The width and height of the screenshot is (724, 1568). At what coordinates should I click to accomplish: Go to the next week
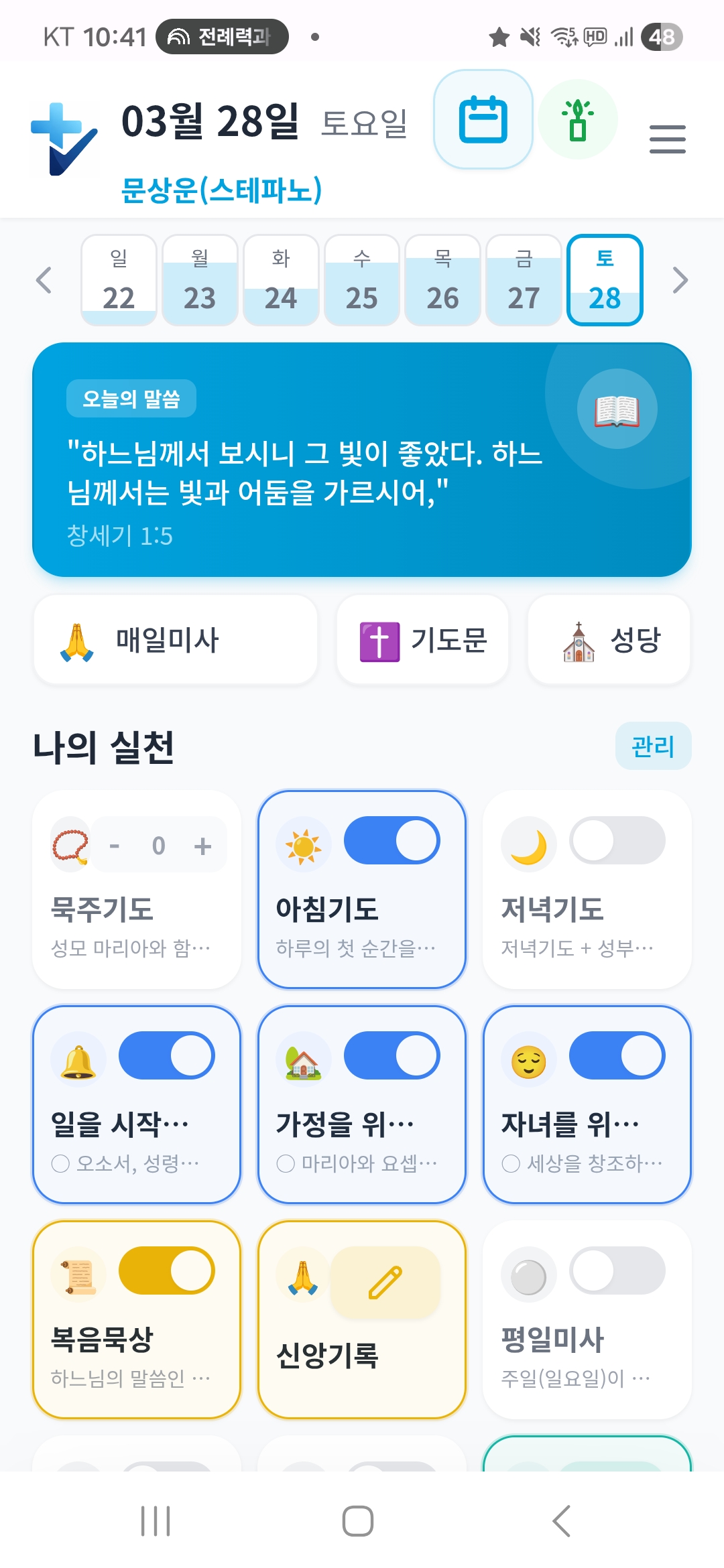pos(680,280)
